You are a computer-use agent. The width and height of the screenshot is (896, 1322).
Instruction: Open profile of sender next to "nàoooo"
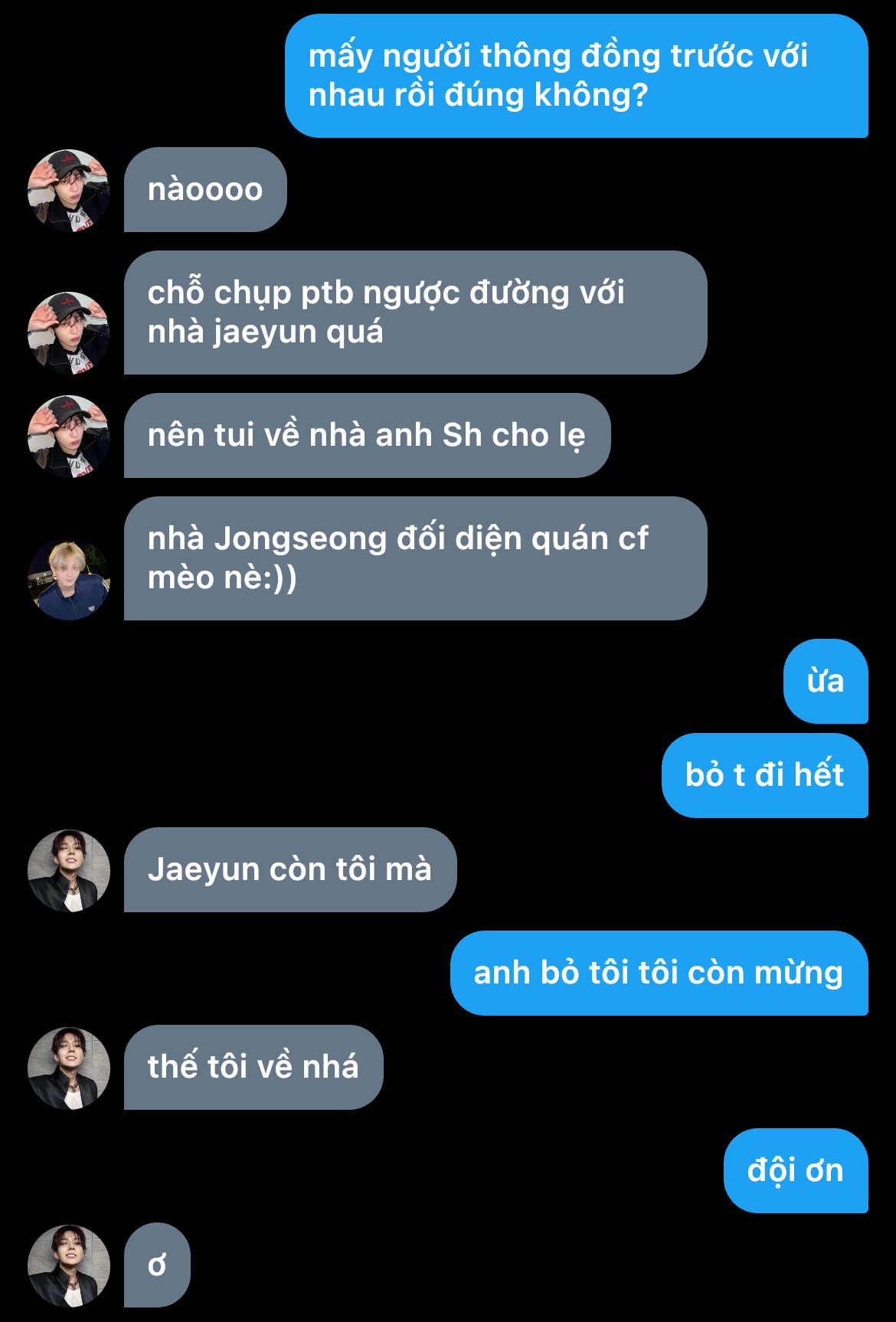69,191
